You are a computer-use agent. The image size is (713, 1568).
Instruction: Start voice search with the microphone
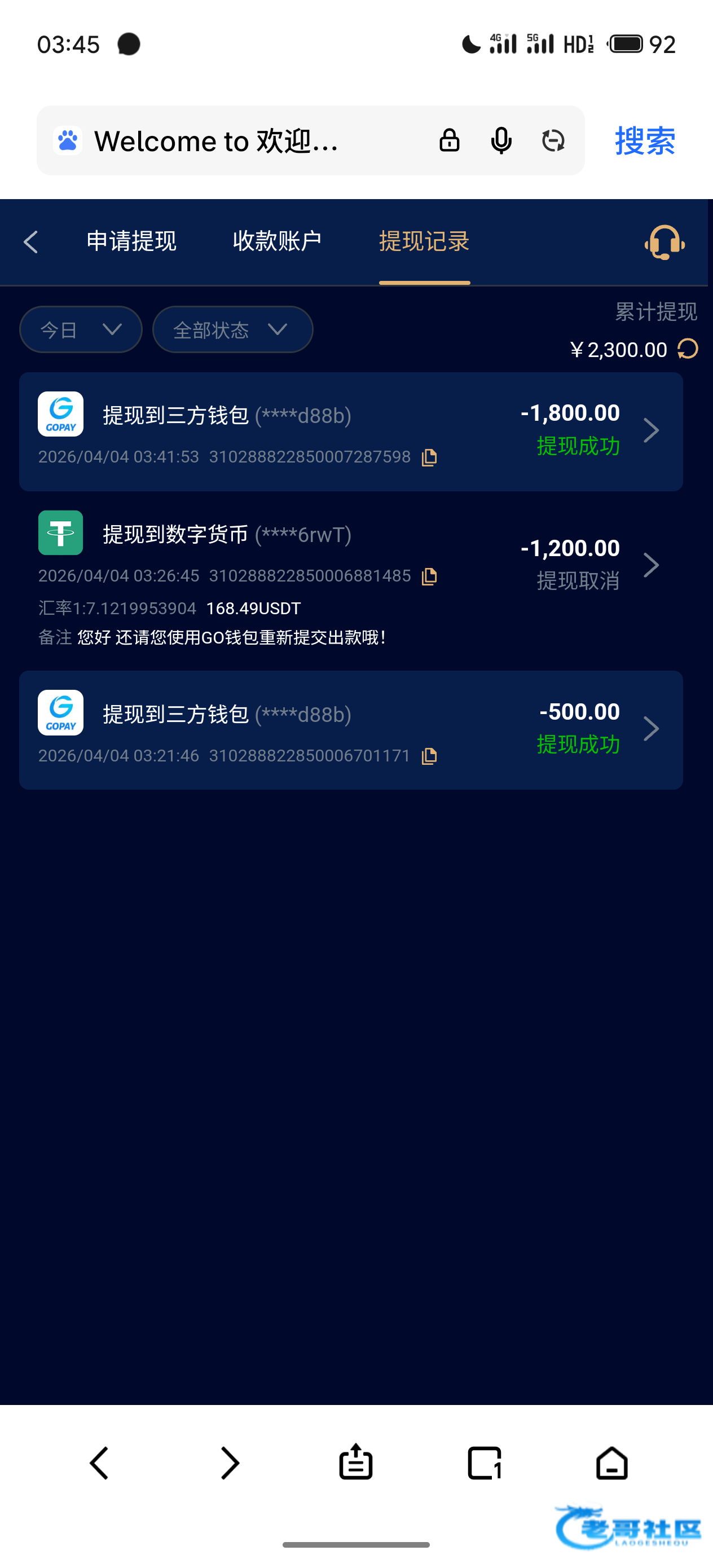501,140
